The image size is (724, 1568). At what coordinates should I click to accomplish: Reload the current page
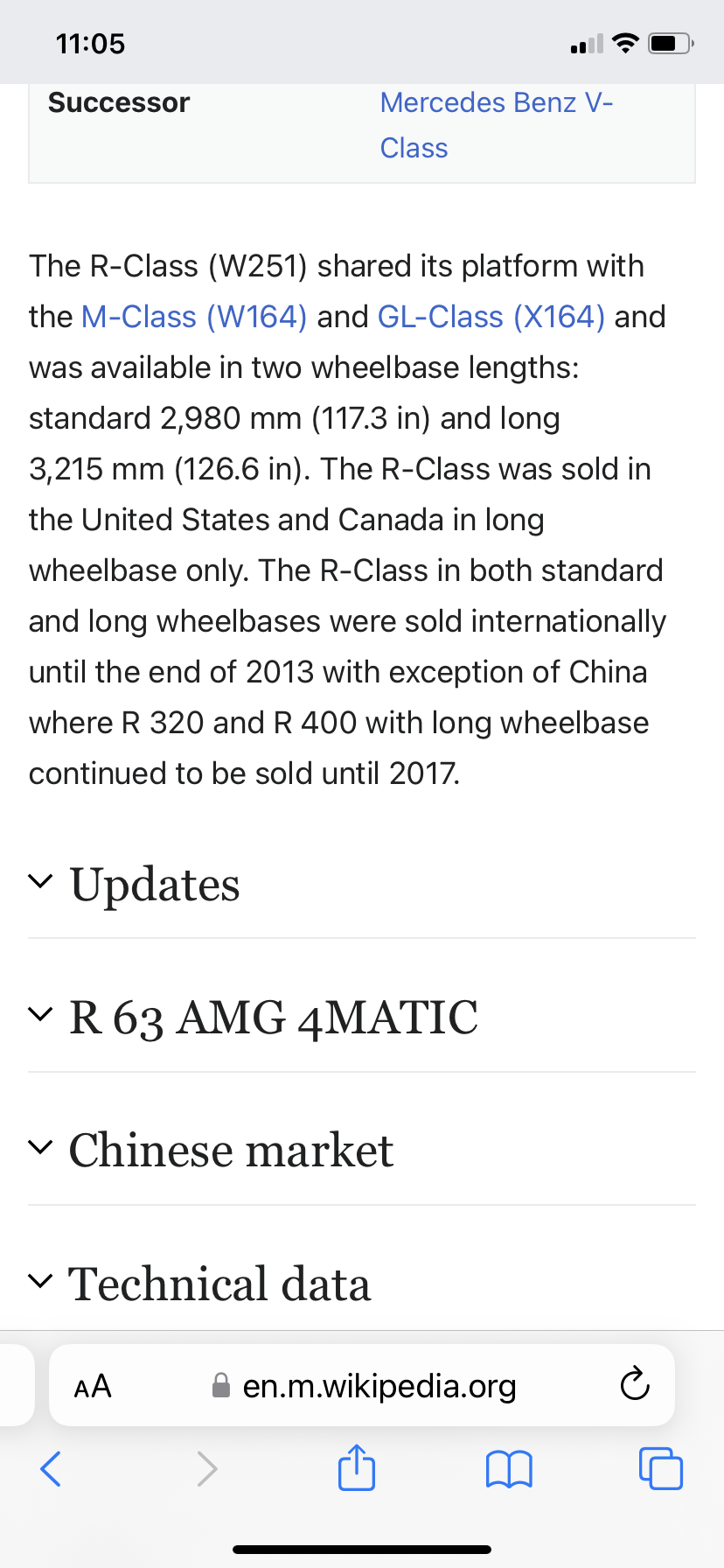click(634, 1386)
